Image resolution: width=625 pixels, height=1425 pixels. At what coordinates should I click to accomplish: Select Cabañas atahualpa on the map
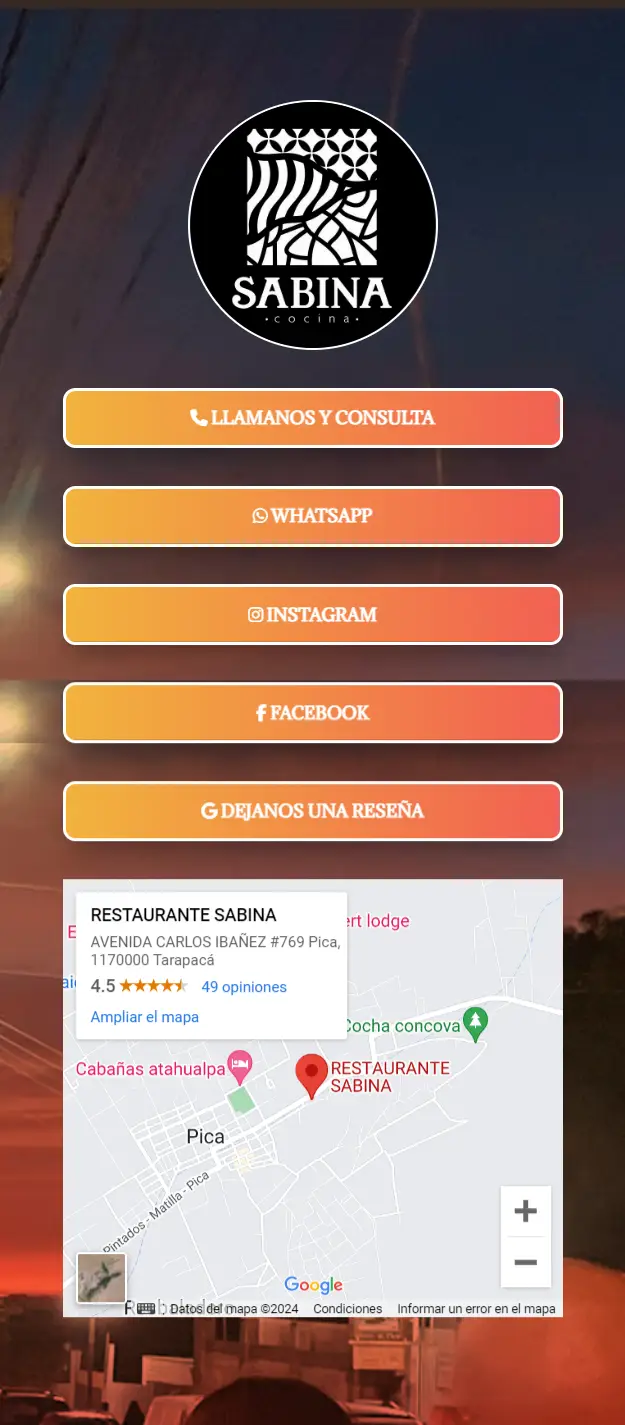click(x=239, y=1068)
